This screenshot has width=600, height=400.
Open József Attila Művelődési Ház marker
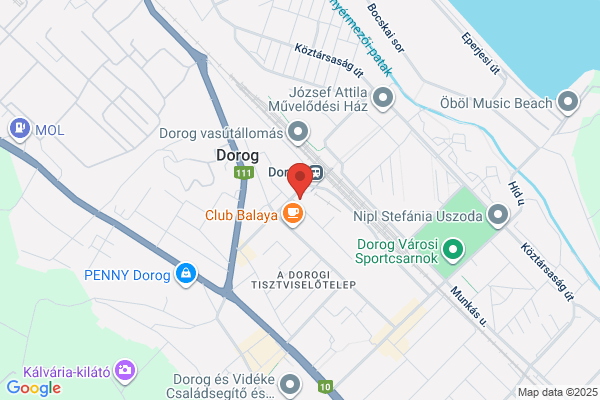383,98
